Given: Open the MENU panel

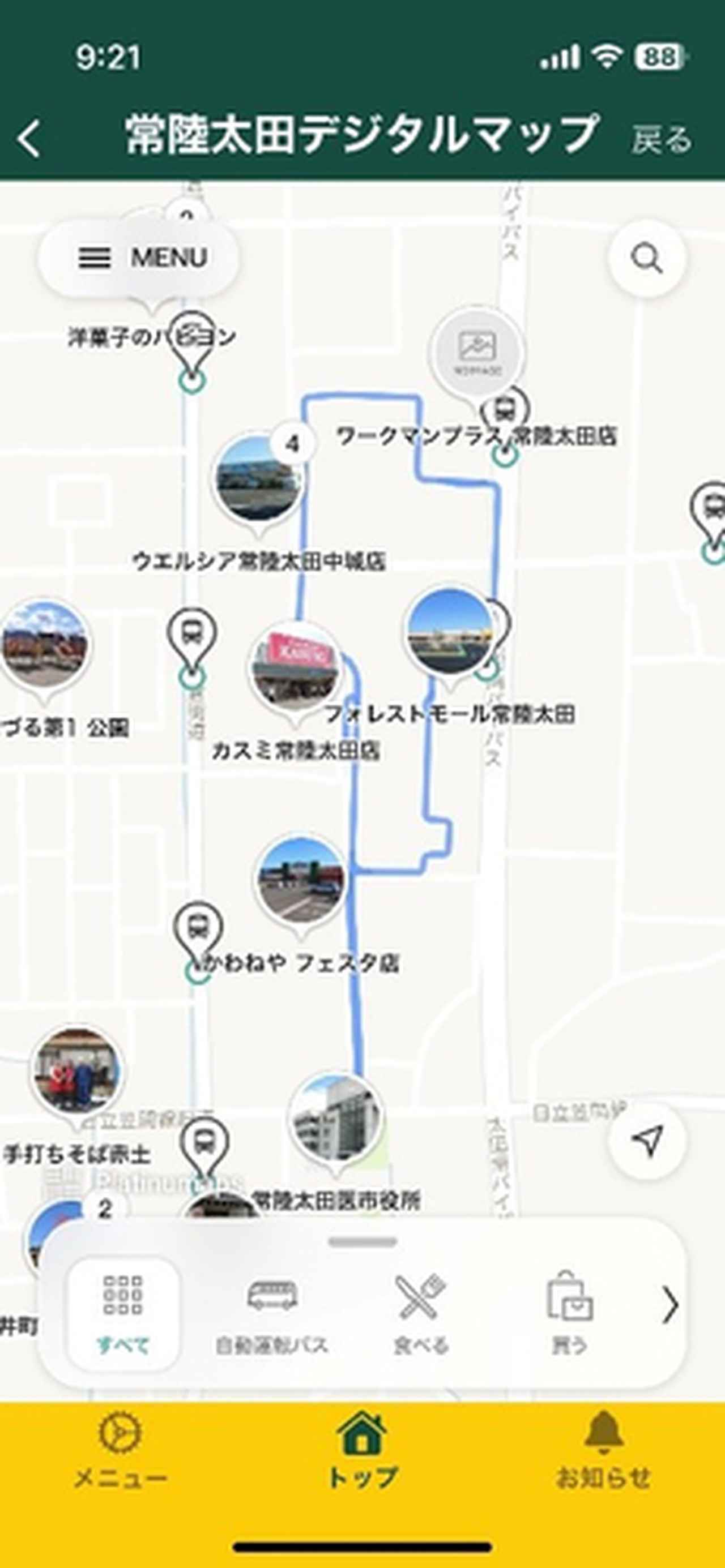Looking at the screenshot, I should (140, 258).
